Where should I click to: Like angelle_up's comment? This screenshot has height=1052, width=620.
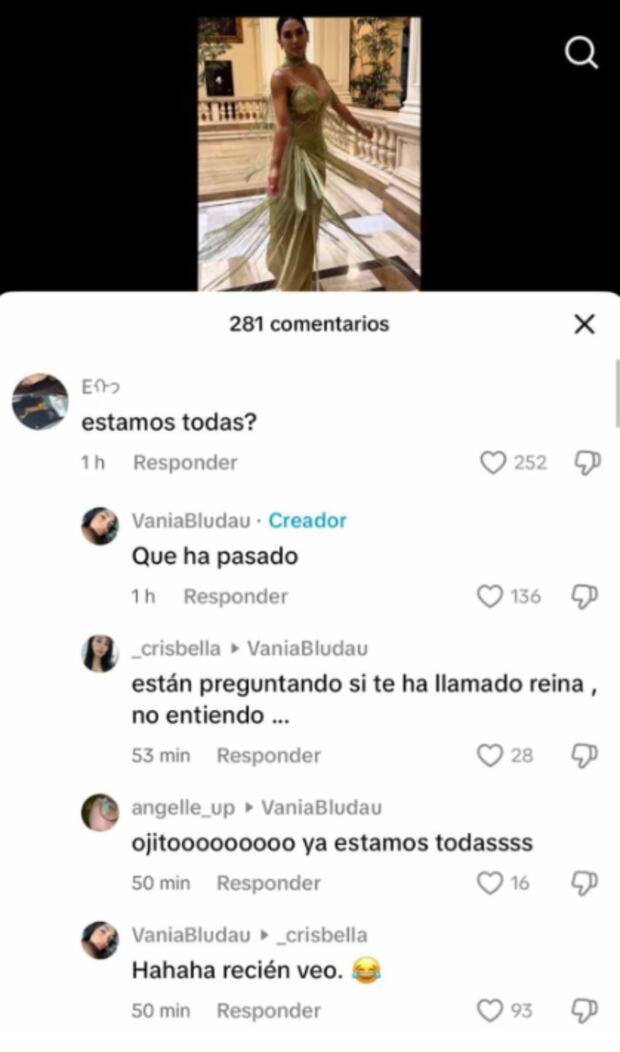pos(489,883)
